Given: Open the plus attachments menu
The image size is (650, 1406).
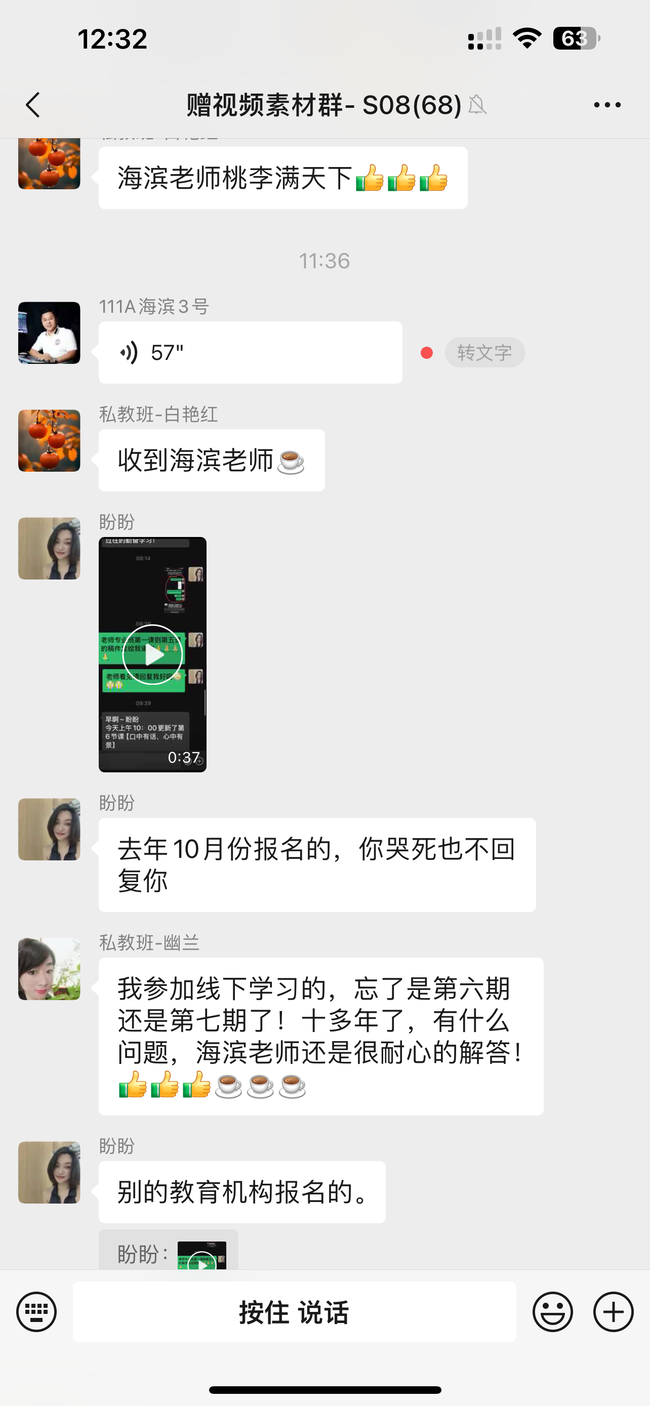Looking at the screenshot, I should tap(613, 1311).
